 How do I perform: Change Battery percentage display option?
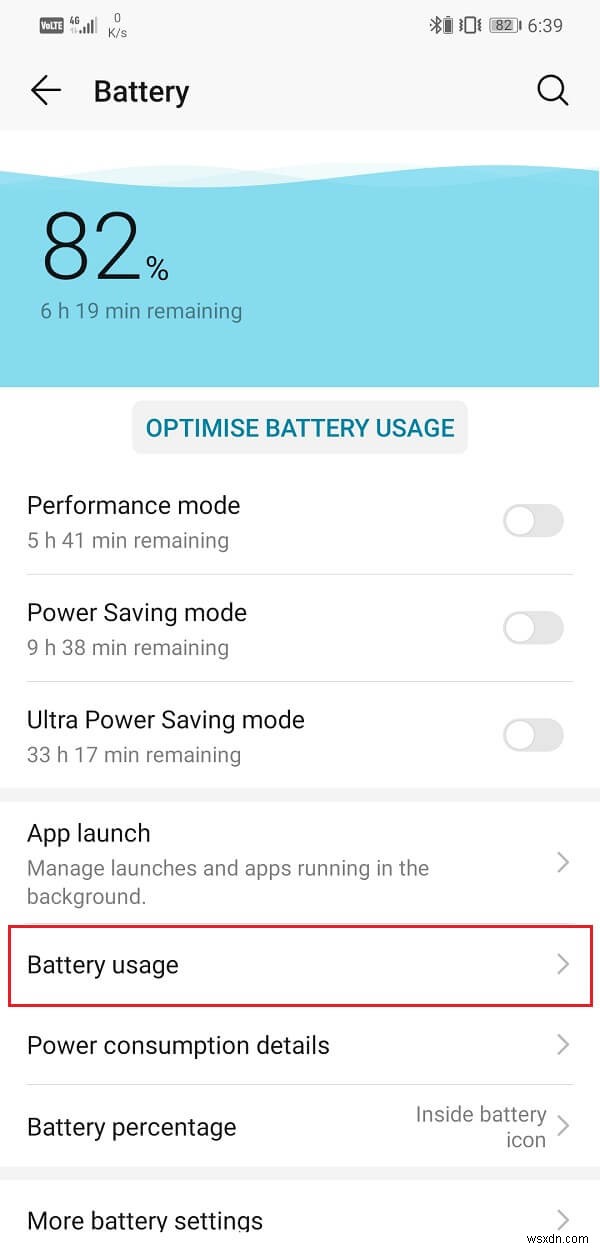(x=299, y=1127)
